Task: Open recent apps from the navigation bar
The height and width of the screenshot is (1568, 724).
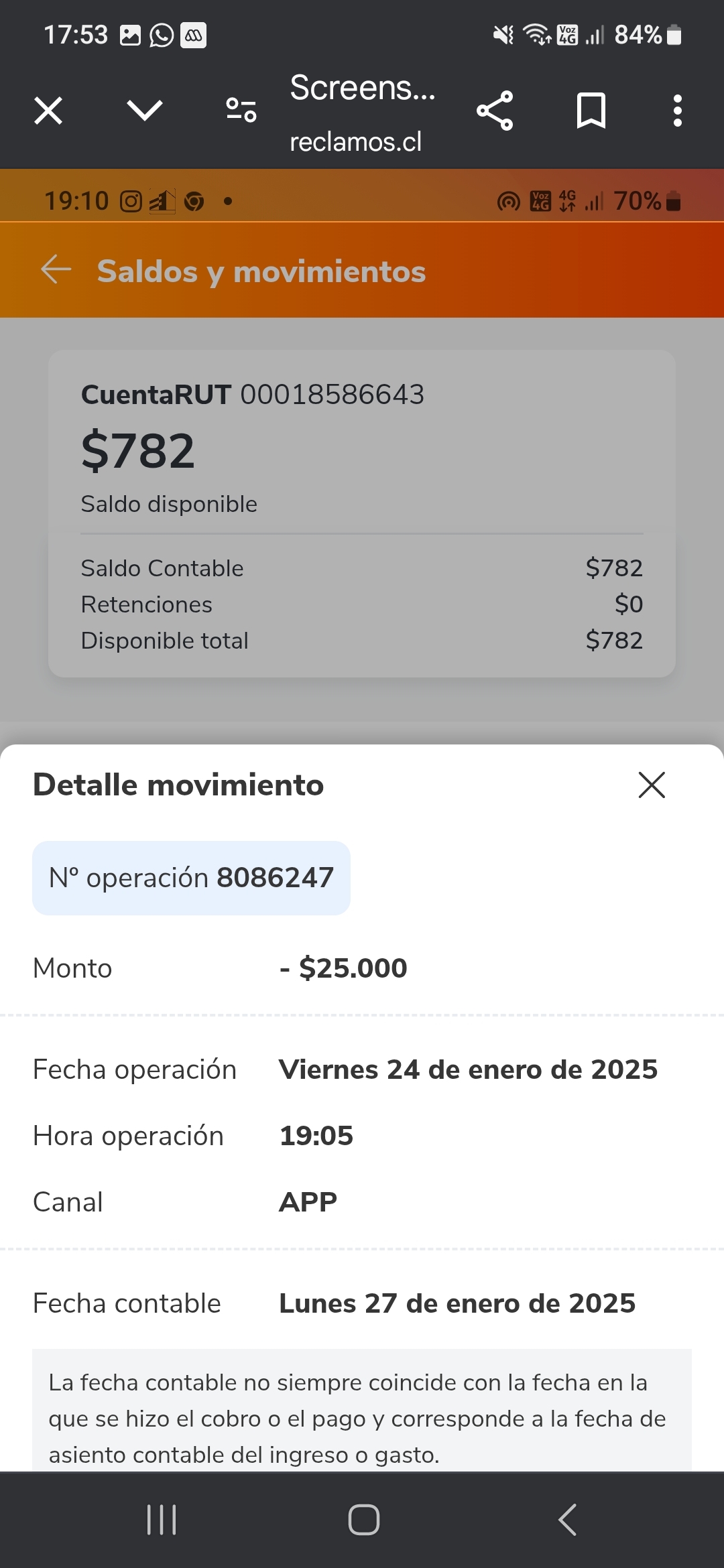Action: (x=162, y=1520)
